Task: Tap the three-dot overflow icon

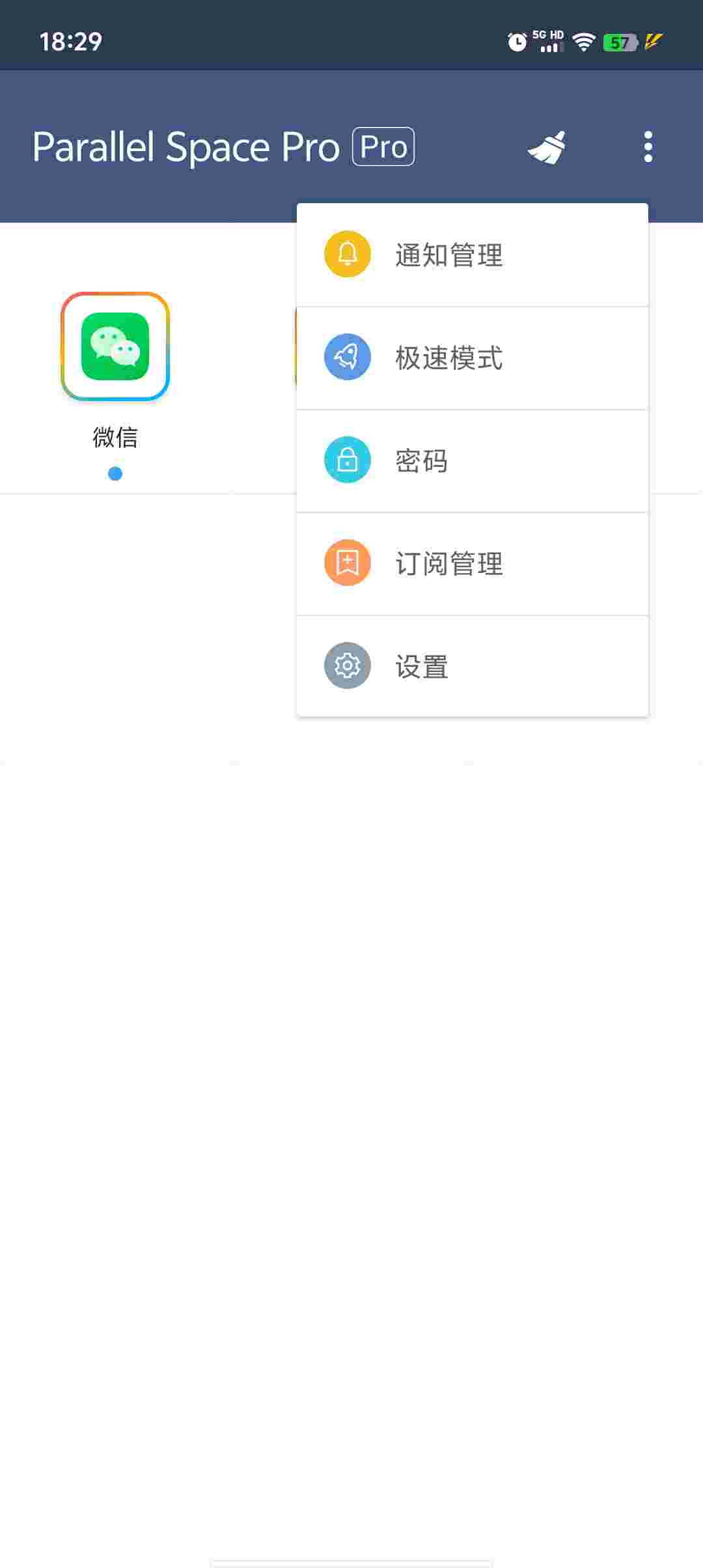Action: tap(648, 147)
